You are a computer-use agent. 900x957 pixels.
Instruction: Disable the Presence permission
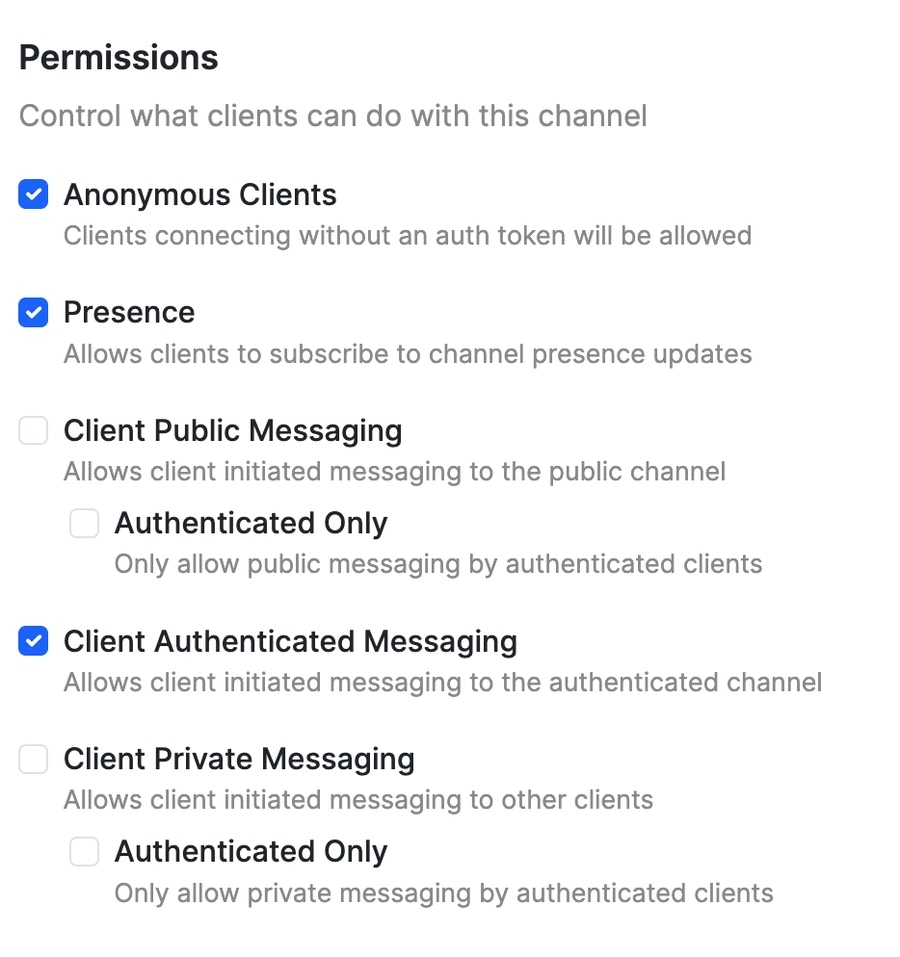click(x=33, y=313)
